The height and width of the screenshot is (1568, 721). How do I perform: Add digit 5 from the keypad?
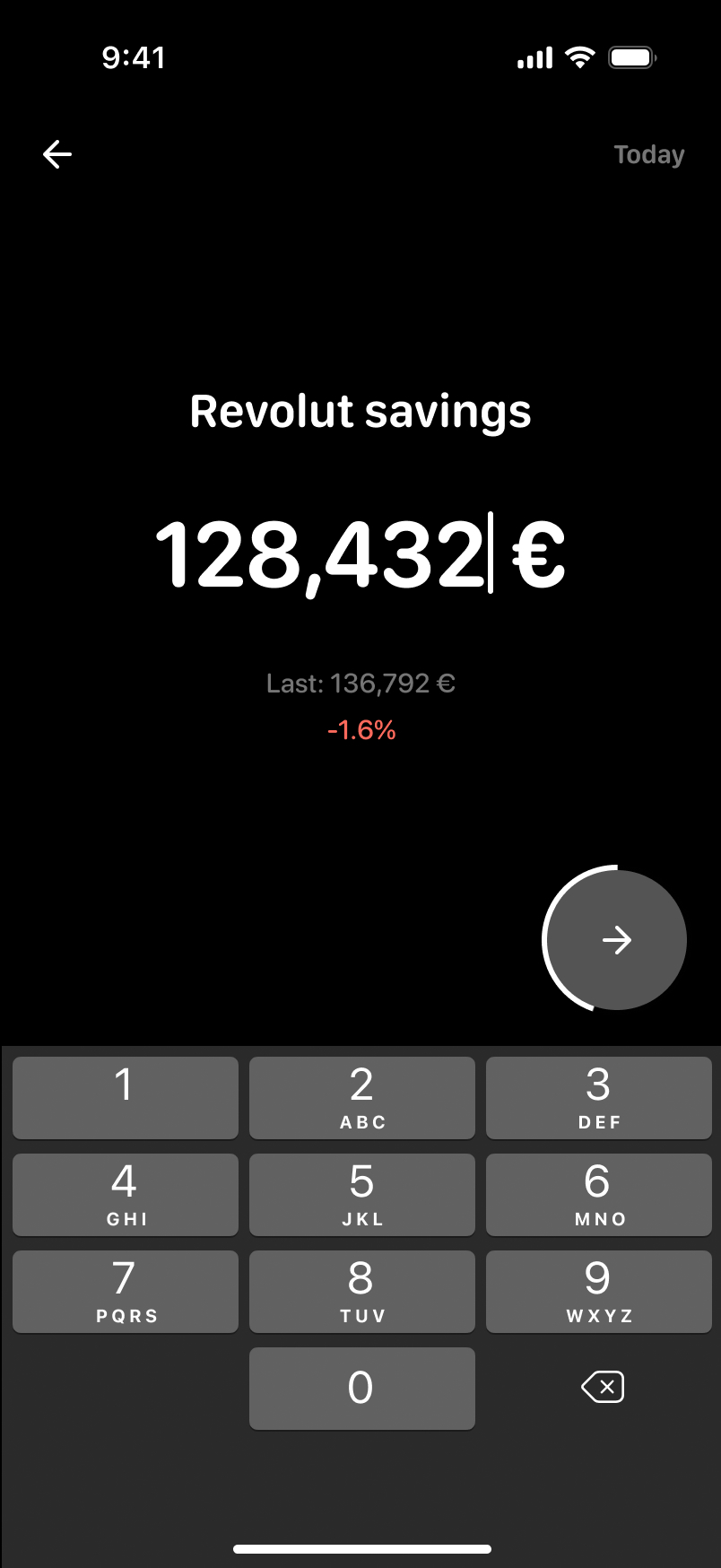361,1194
